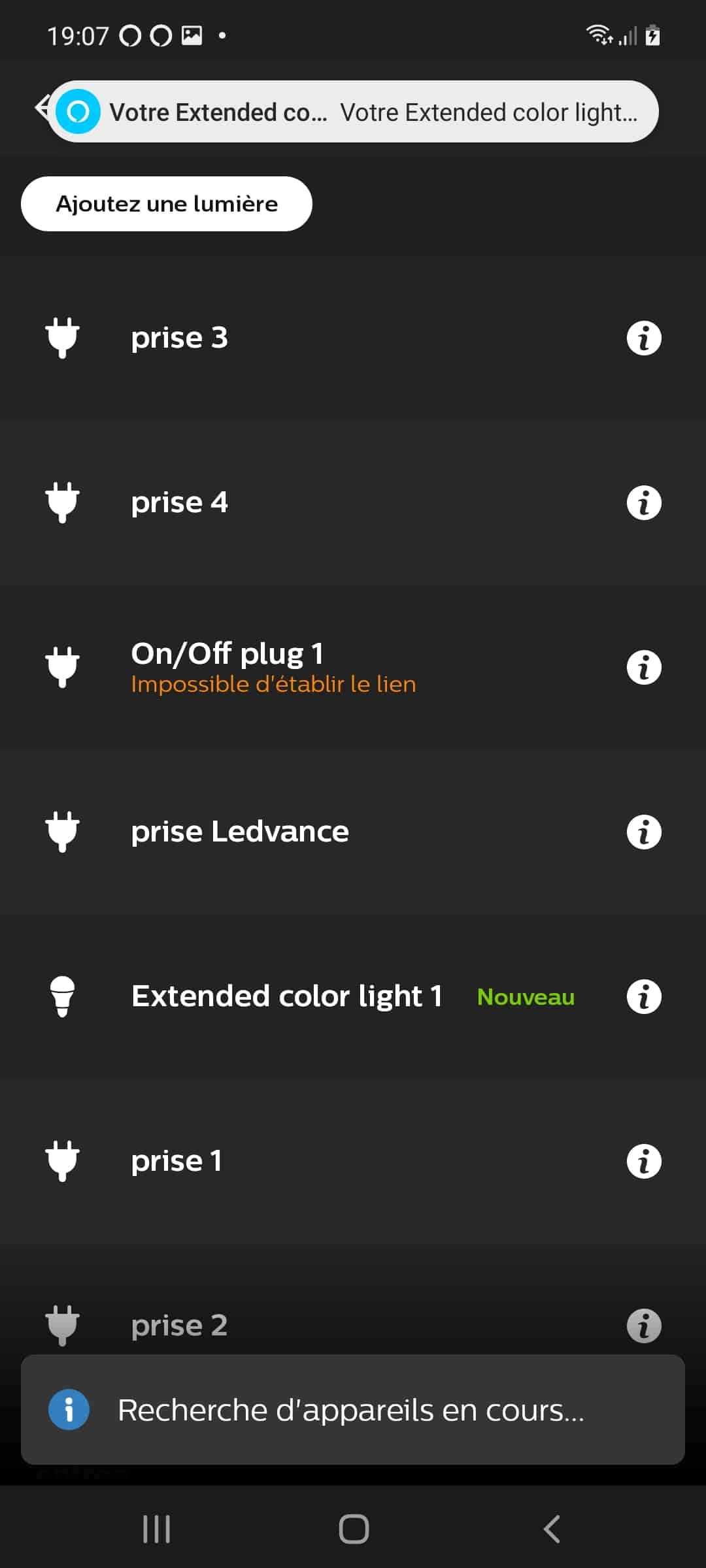This screenshot has width=706, height=1568.
Task: Show info for prise 3
Action: [644, 338]
